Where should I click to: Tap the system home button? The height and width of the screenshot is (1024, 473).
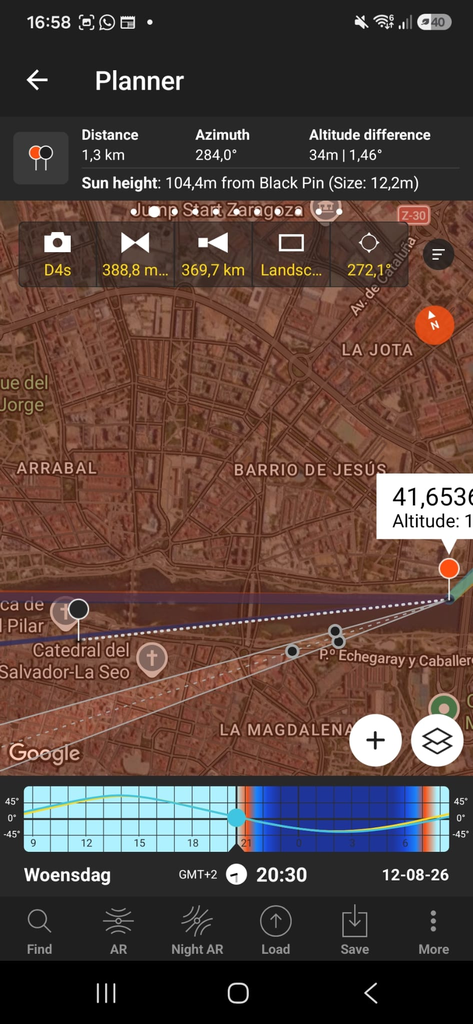click(x=238, y=993)
